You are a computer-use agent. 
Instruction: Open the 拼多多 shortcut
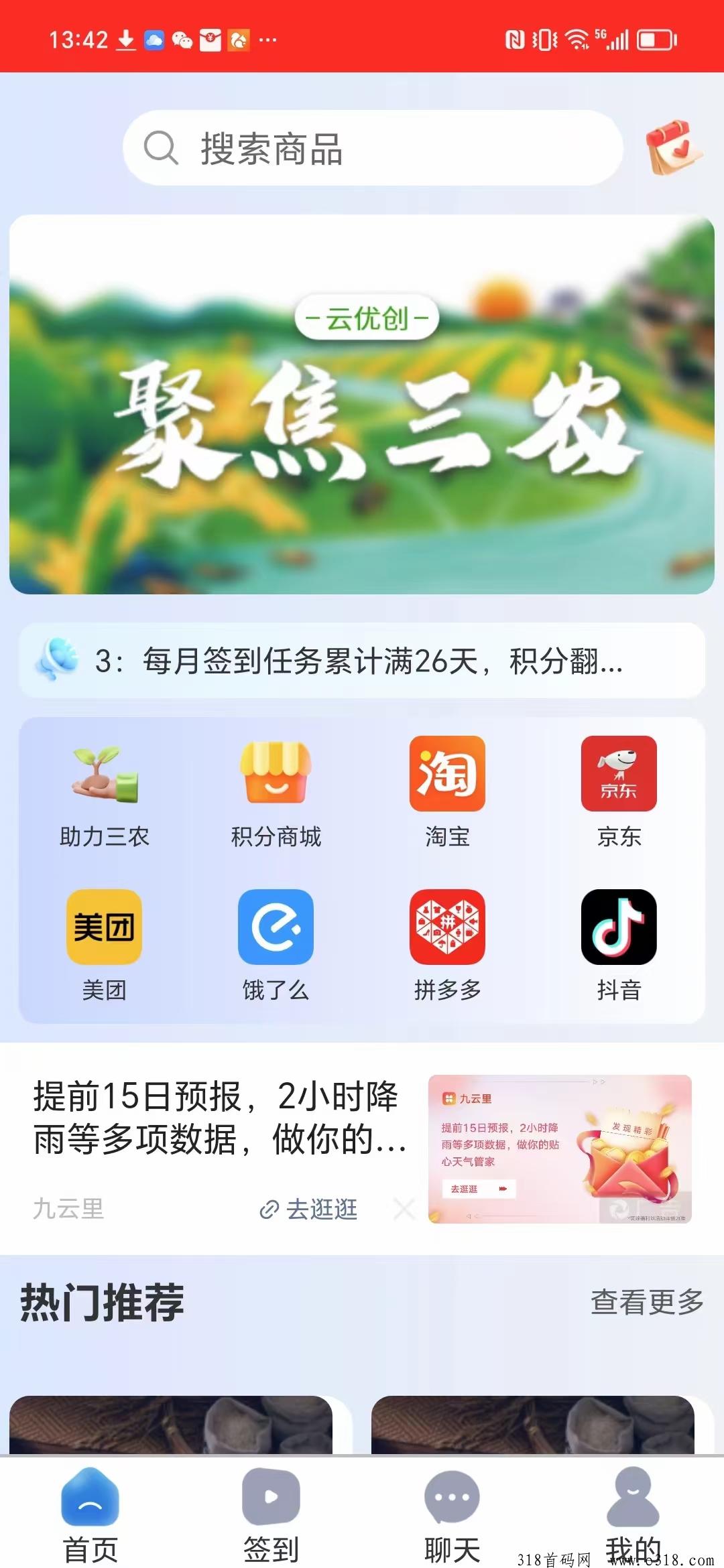pyautogui.click(x=447, y=945)
